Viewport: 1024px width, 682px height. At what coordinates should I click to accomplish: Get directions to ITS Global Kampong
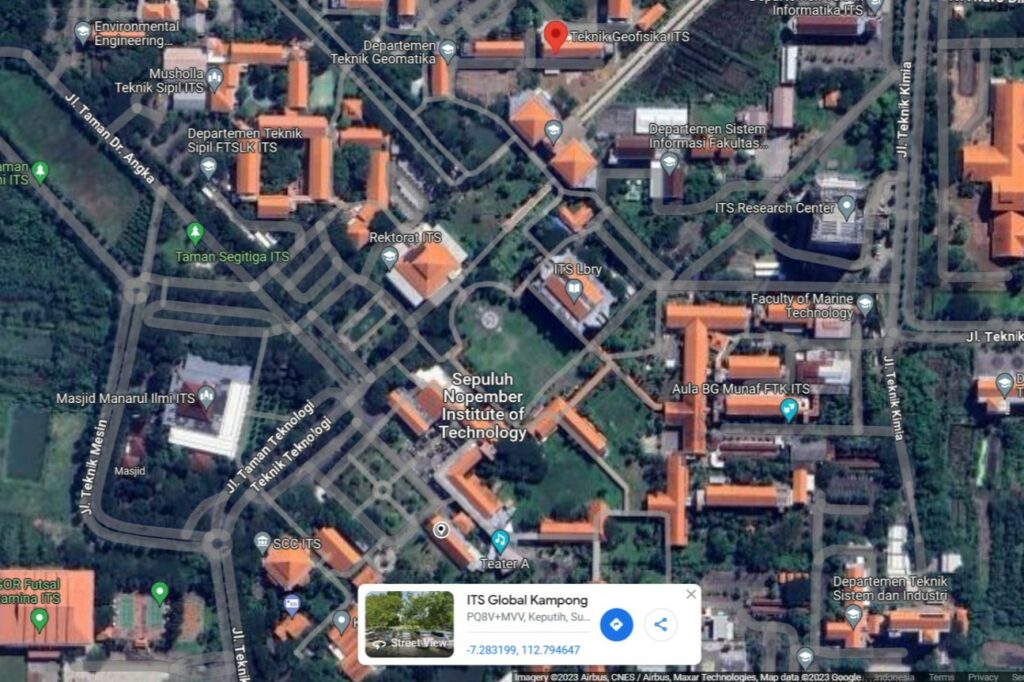pyautogui.click(x=616, y=625)
